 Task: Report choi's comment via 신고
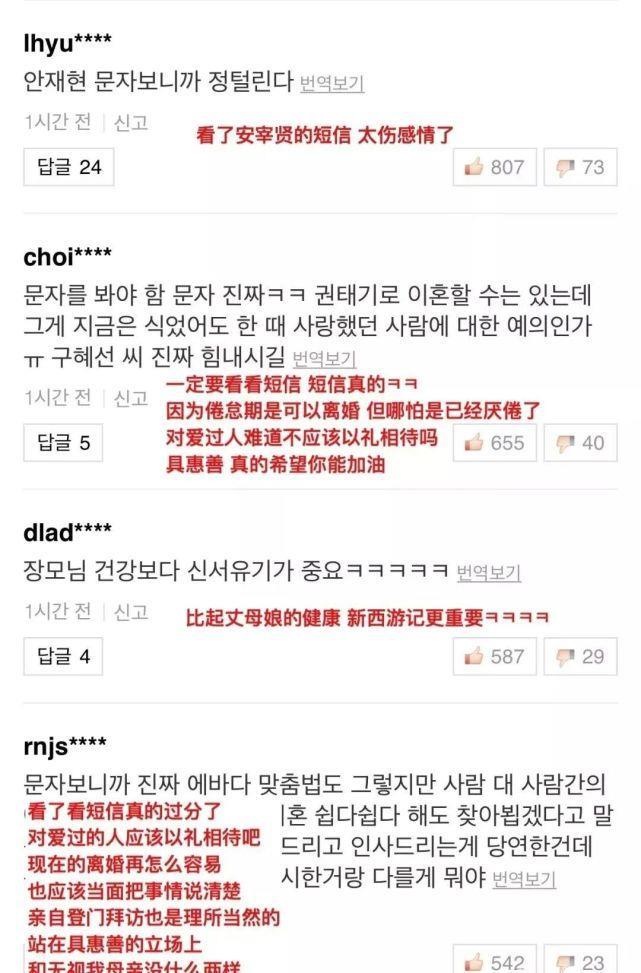point(131,398)
